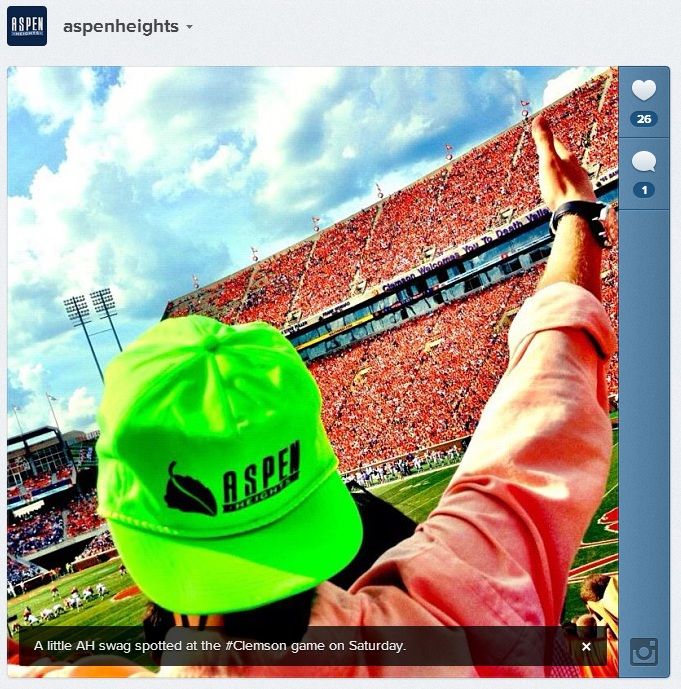Screen dimensions: 681x689
Task: Open comments on this photo
Action: 644,162
